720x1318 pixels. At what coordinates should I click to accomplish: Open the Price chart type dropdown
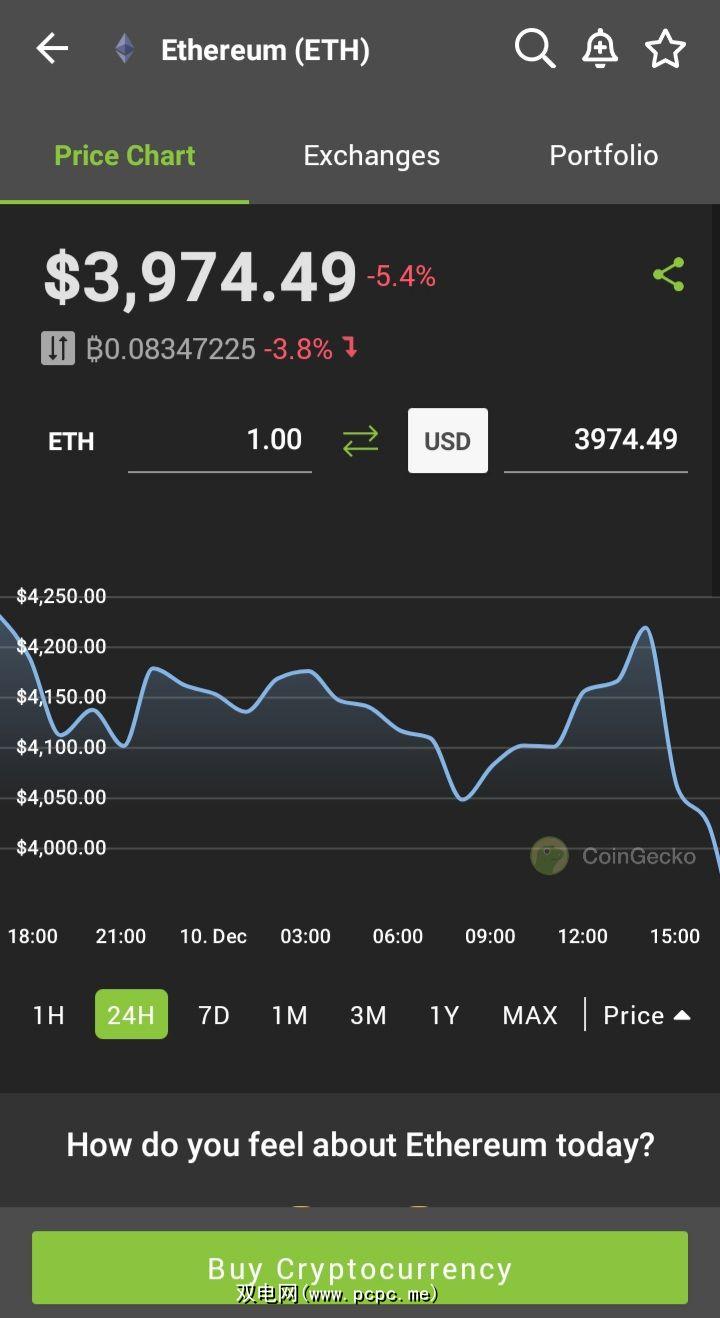coord(647,1015)
